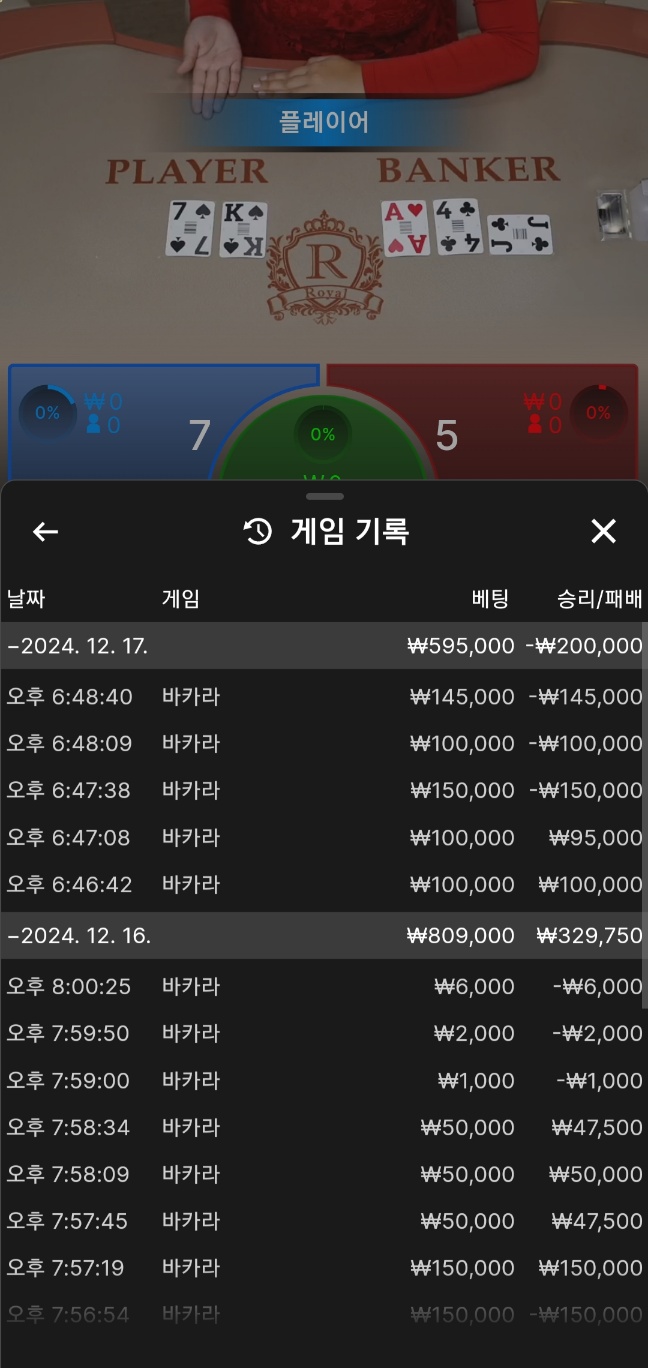648x1368 pixels.
Task: Collapse the 2024. 12. 16. date group
Action: [80, 936]
